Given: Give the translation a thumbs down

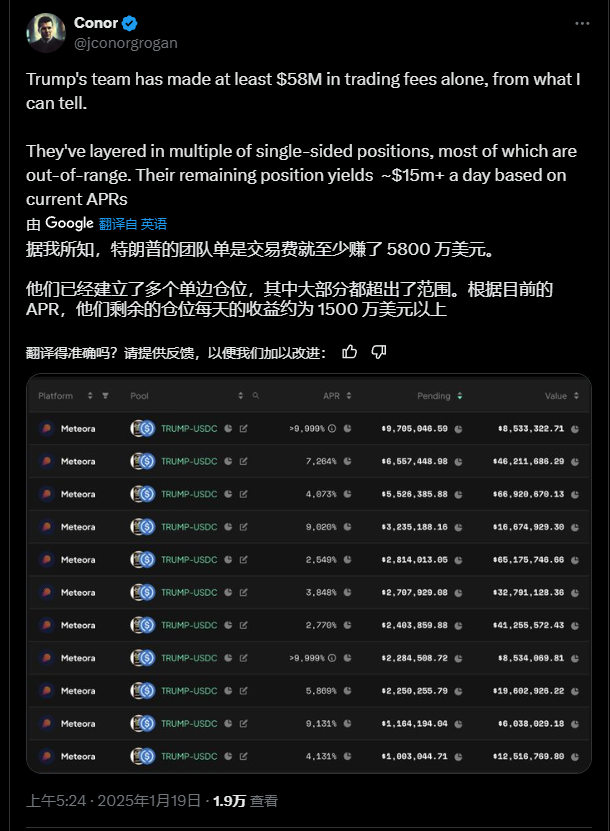Looking at the screenshot, I should [379, 352].
